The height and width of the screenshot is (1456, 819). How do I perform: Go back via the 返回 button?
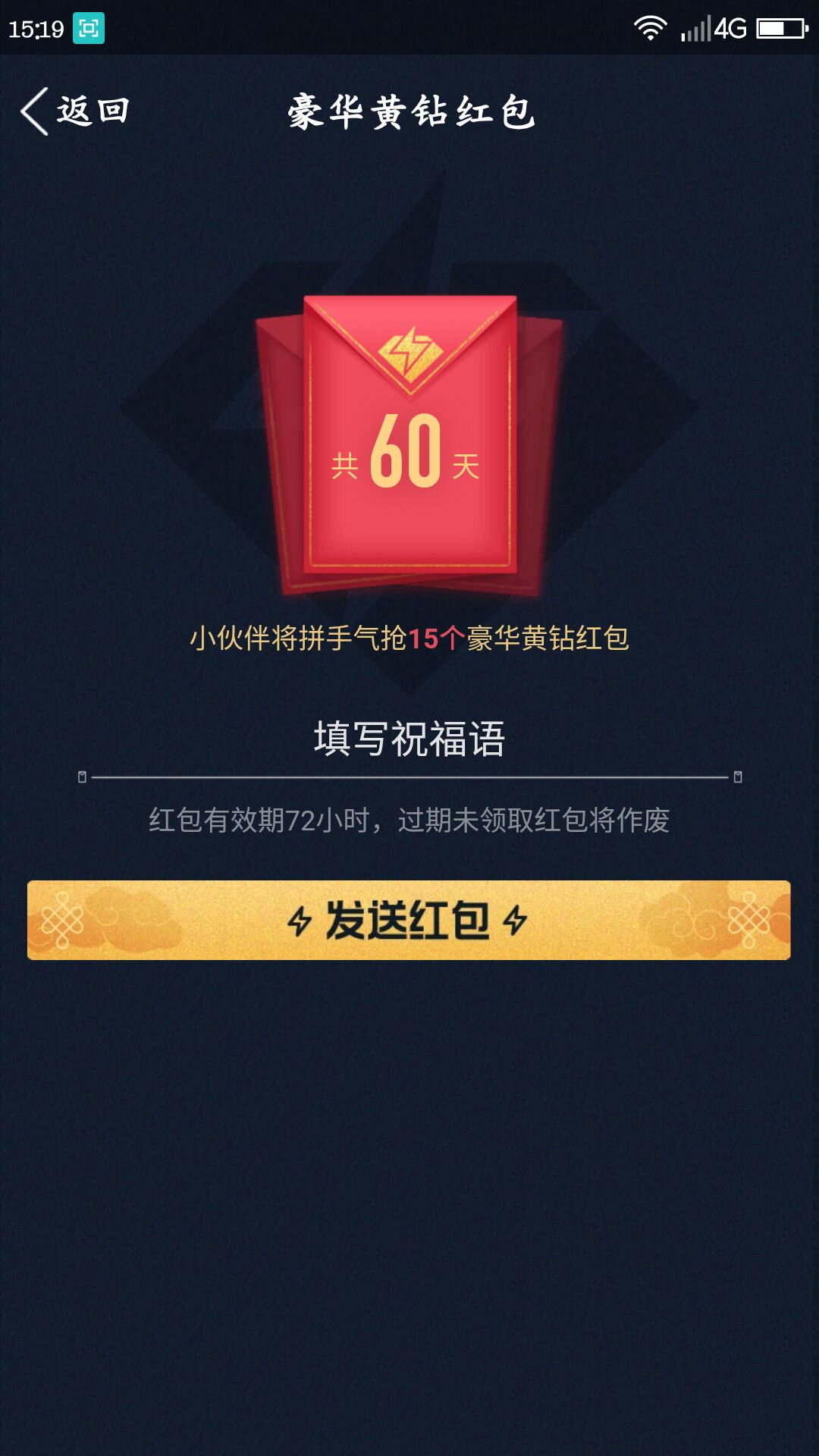tap(74, 111)
